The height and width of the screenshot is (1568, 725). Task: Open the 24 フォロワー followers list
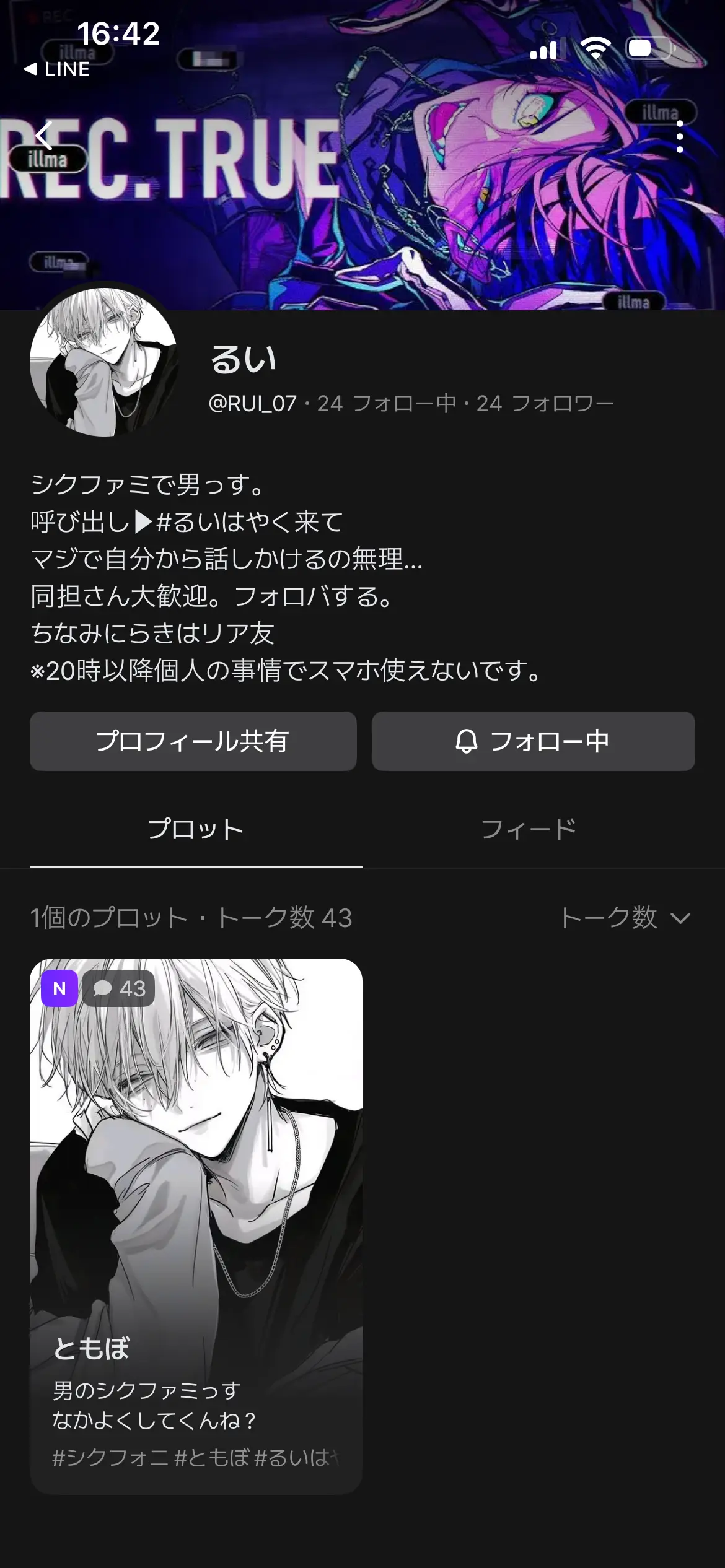pos(545,403)
